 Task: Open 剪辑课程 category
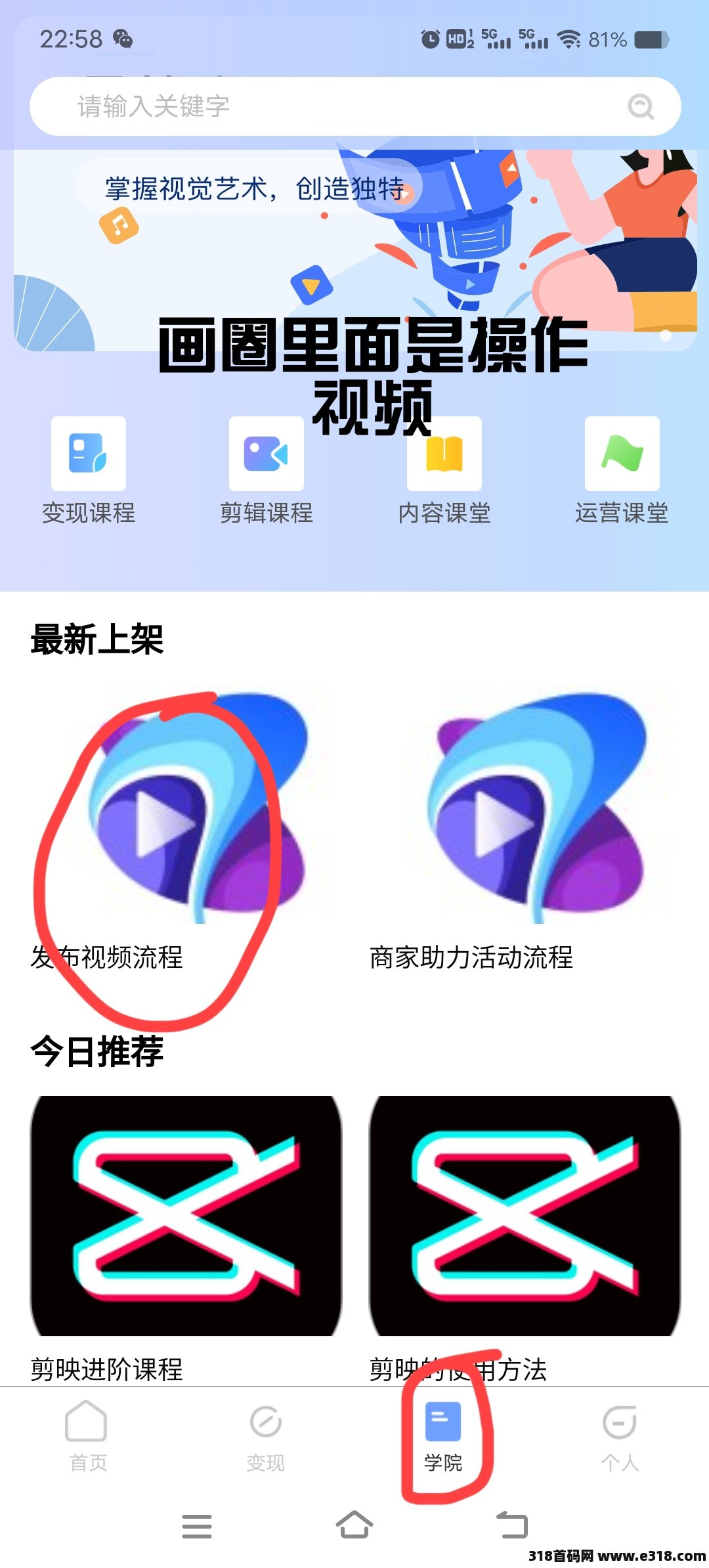click(267, 470)
